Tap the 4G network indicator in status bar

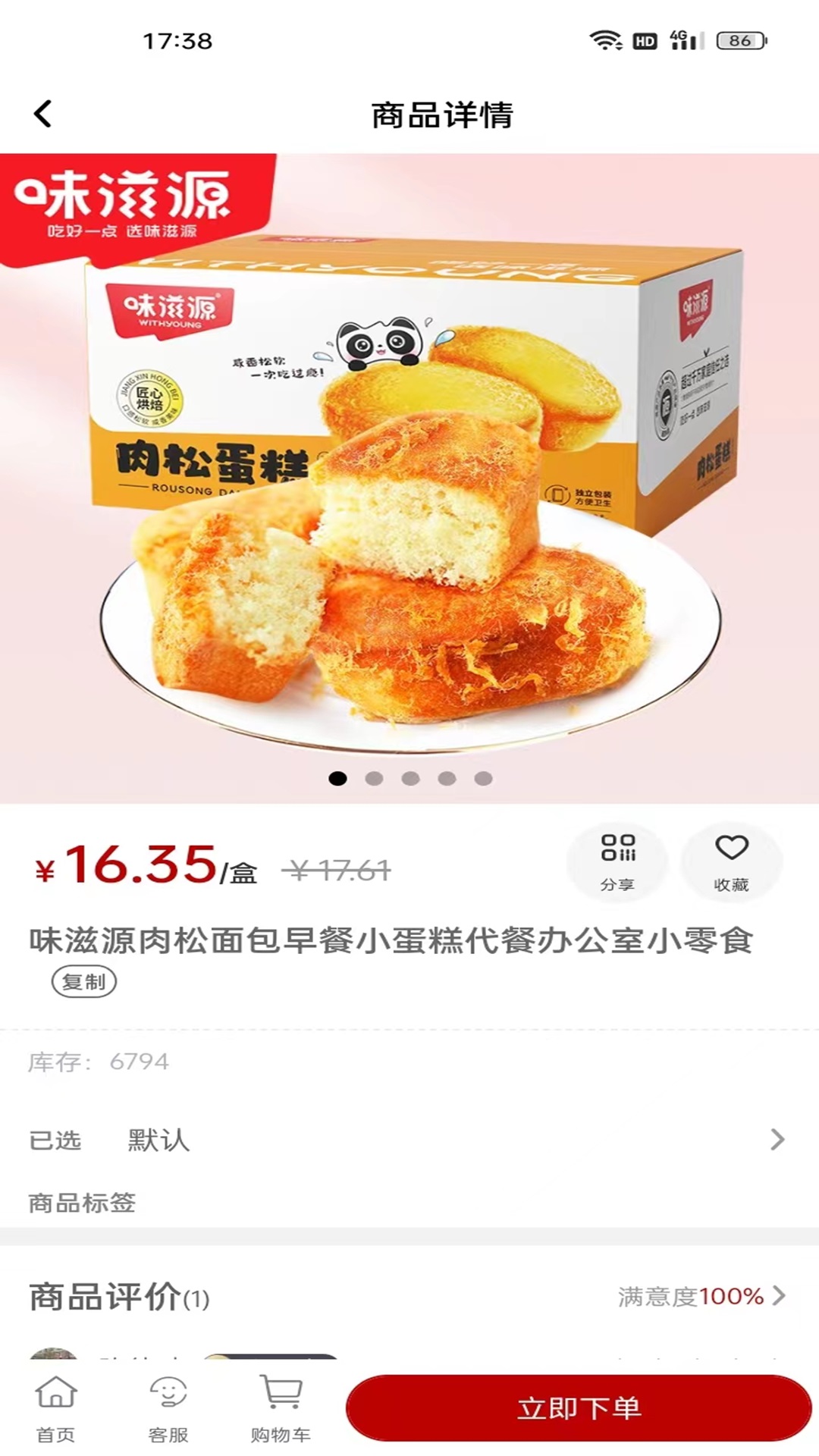pyautogui.click(x=681, y=42)
